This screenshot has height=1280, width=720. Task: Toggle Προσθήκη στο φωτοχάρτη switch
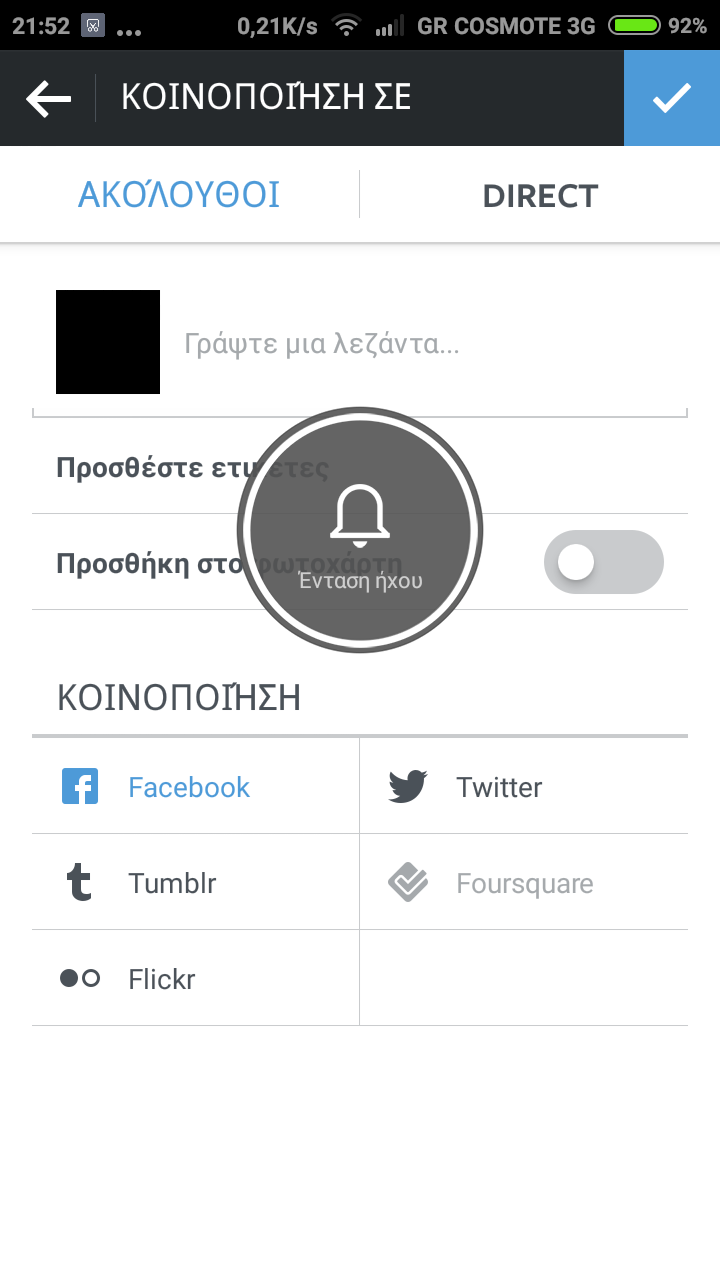[603, 562]
